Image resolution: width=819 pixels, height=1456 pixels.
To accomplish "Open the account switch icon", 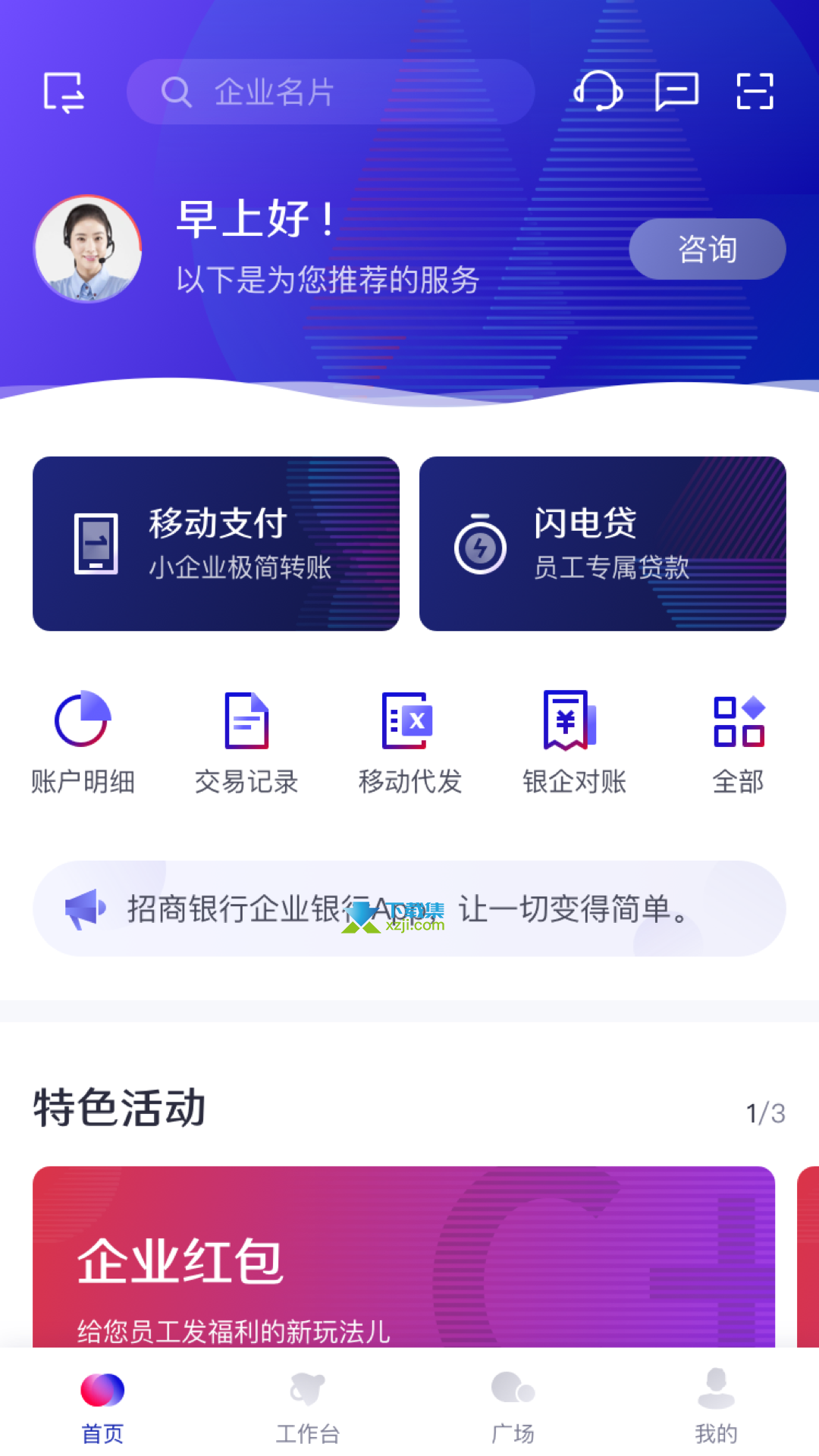I will point(64,93).
